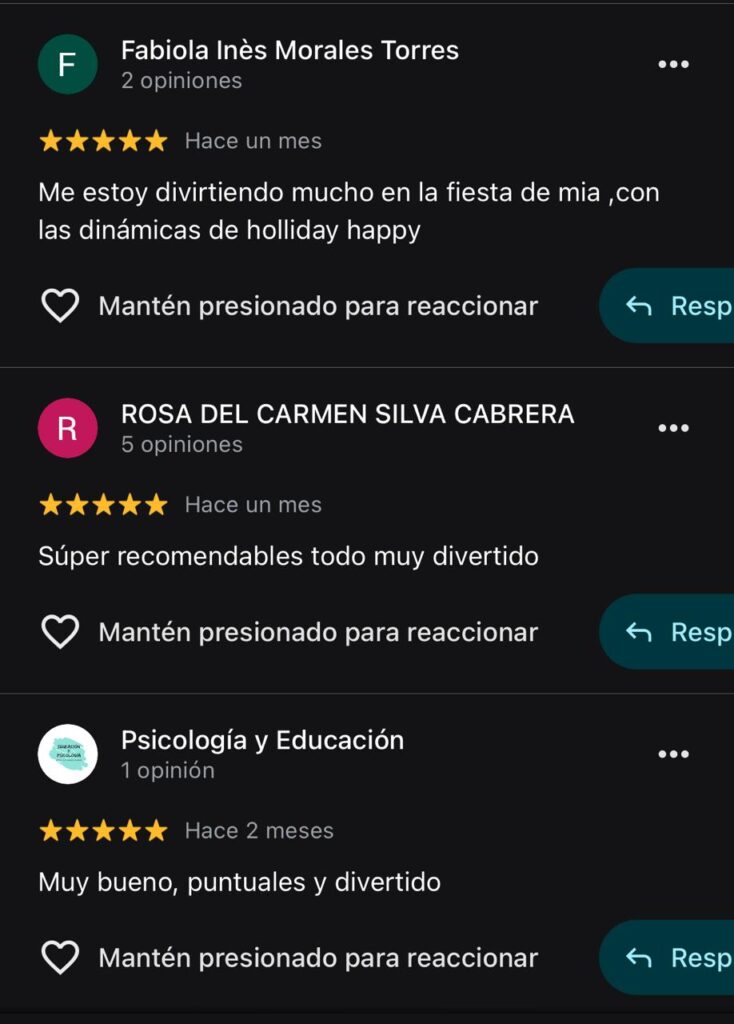Open overflow menu for Rosa's review
The width and height of the screenshot is (734, 1024).
(673, 428)
